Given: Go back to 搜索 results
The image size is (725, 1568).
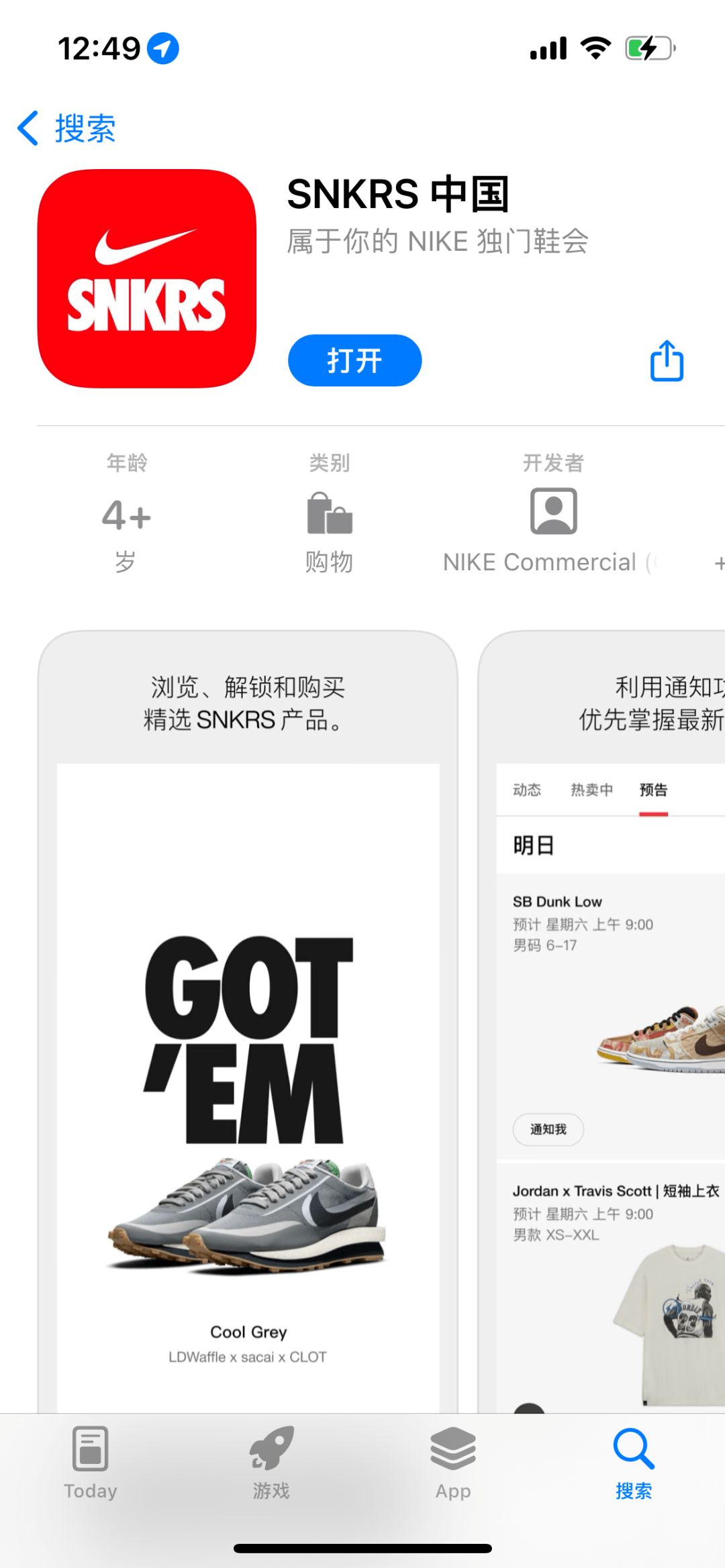Looking at the screenshot, I should click(x=66, y=128).
